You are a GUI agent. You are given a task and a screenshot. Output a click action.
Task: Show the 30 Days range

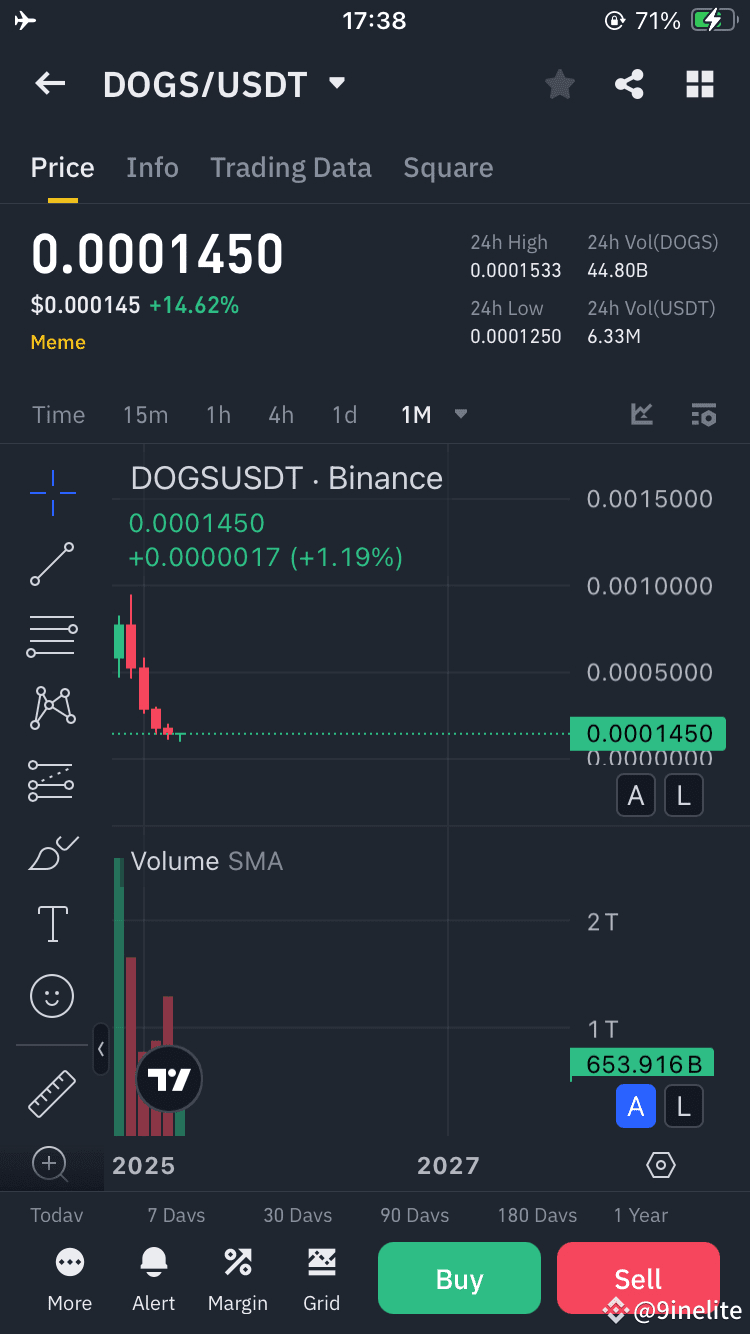tap(298, 1216)
